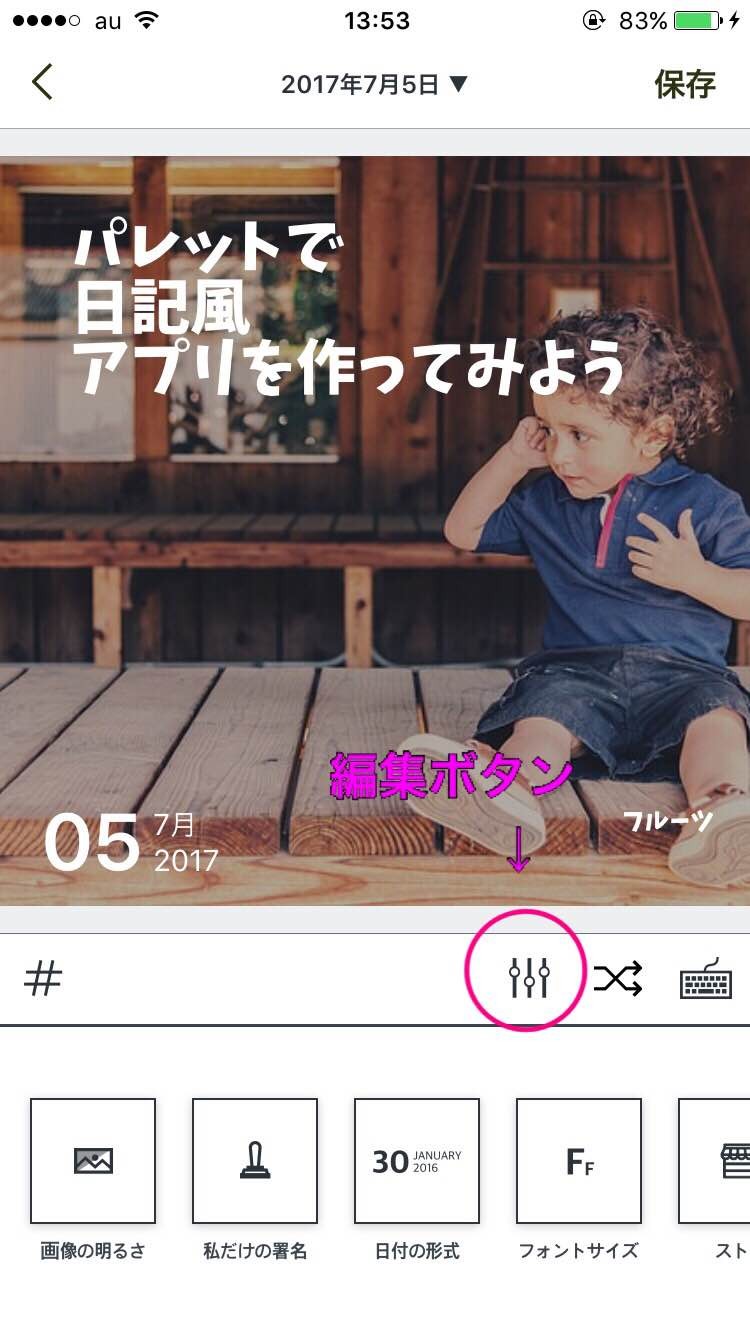Save the entry with 保存

[685, 85]
